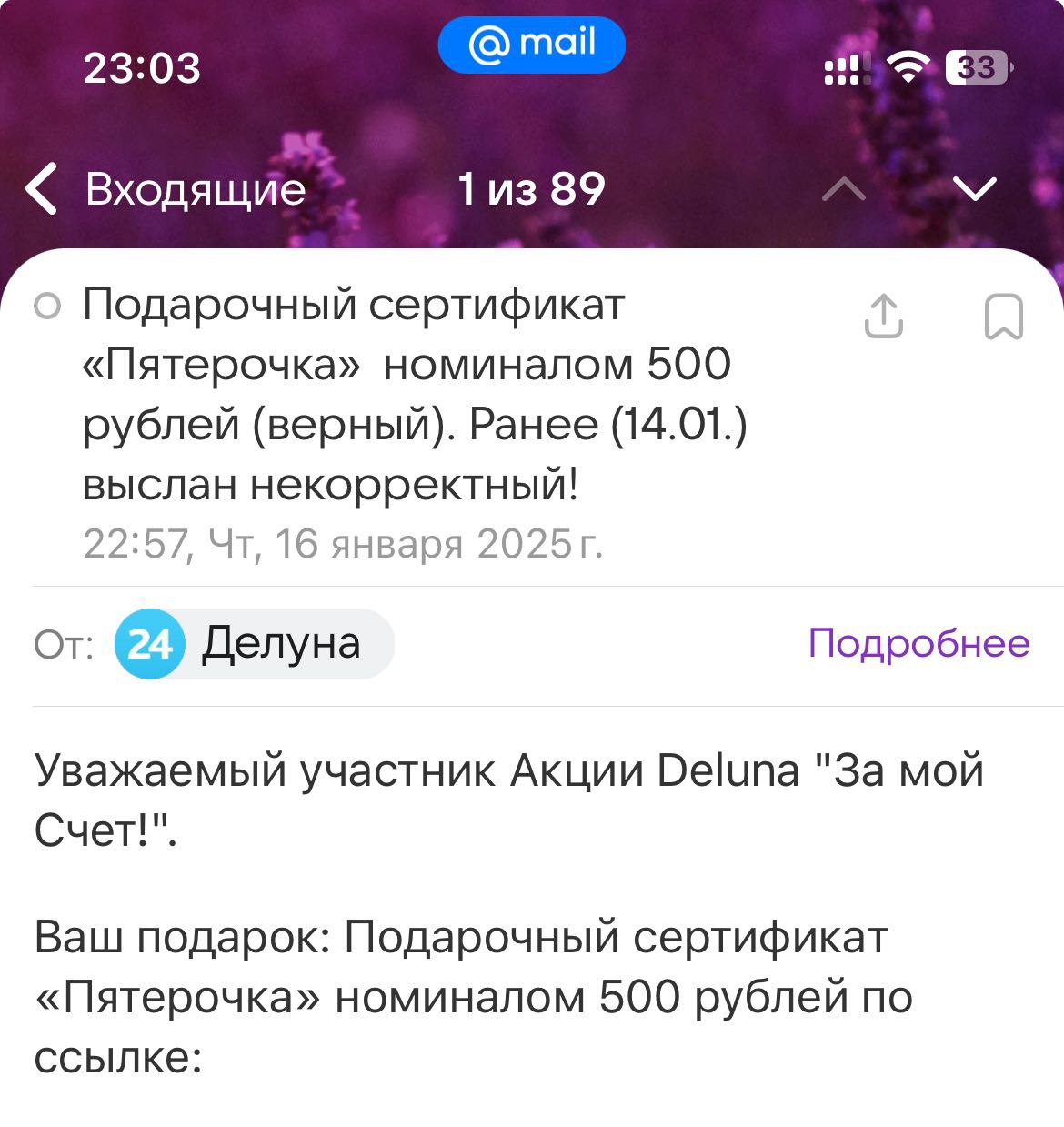1064x1127 pixels.
Task: Share this email
Action: click(x=882, y=317)
